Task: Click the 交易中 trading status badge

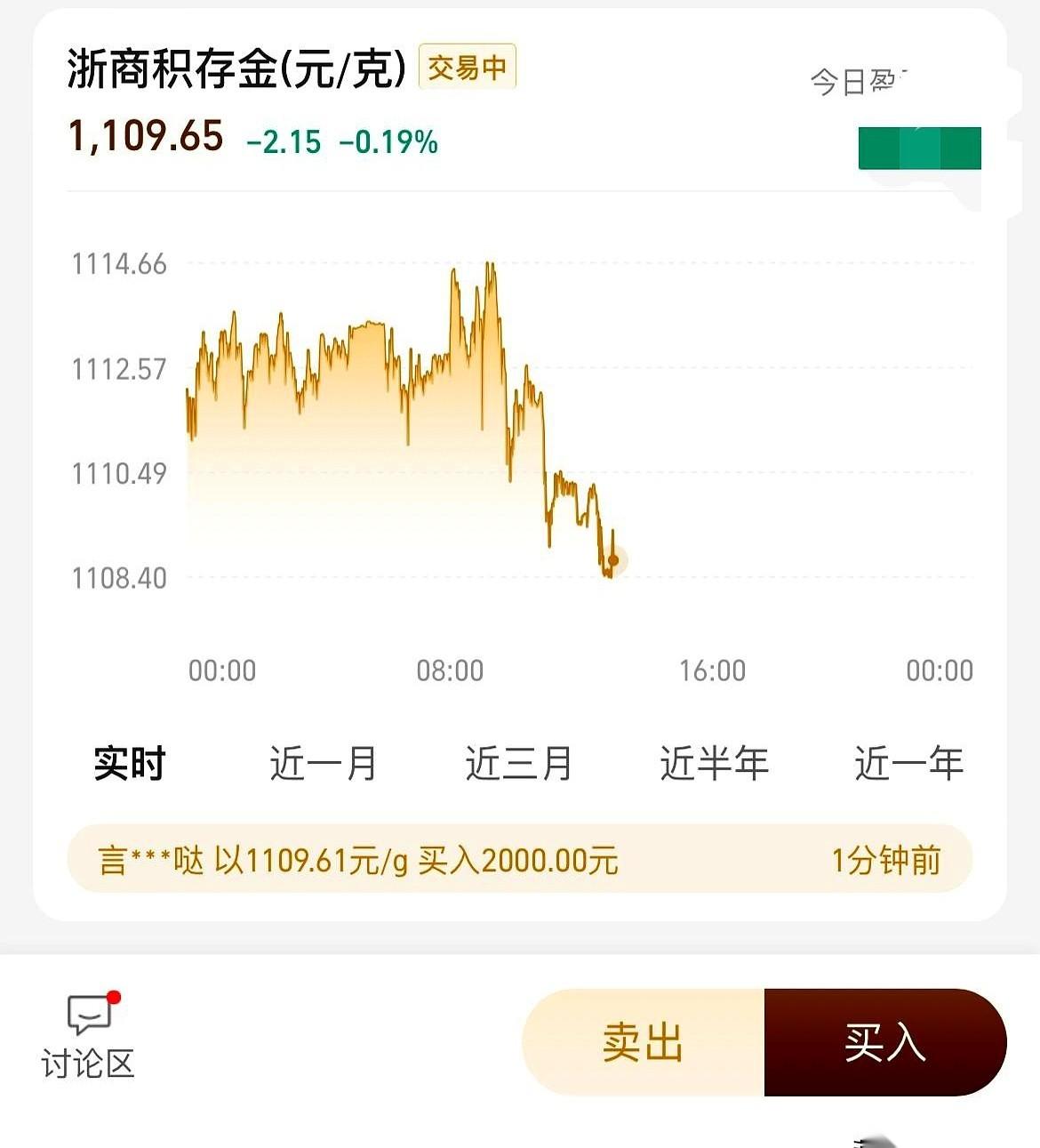Action: tap(468, 68)
